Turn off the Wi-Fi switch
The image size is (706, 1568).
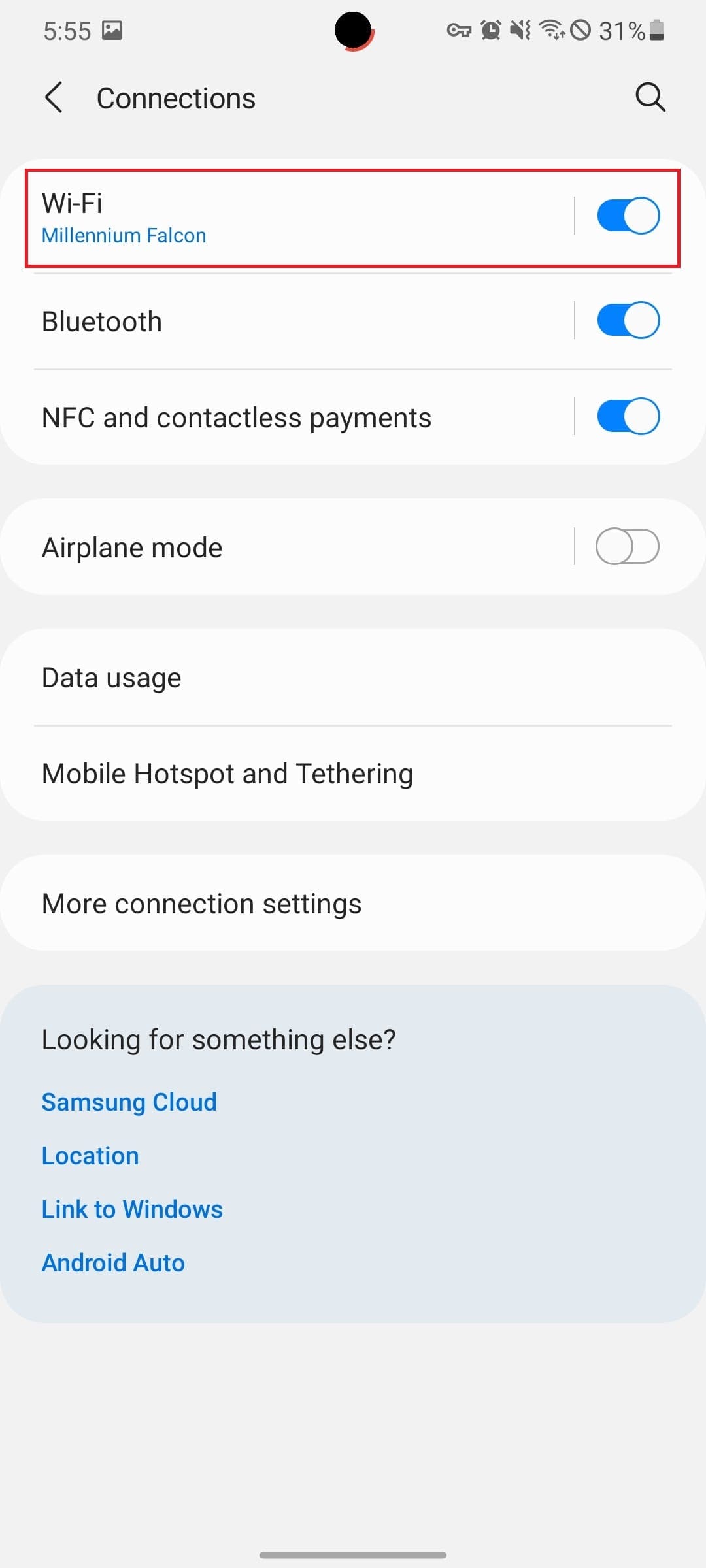[628, 216]
